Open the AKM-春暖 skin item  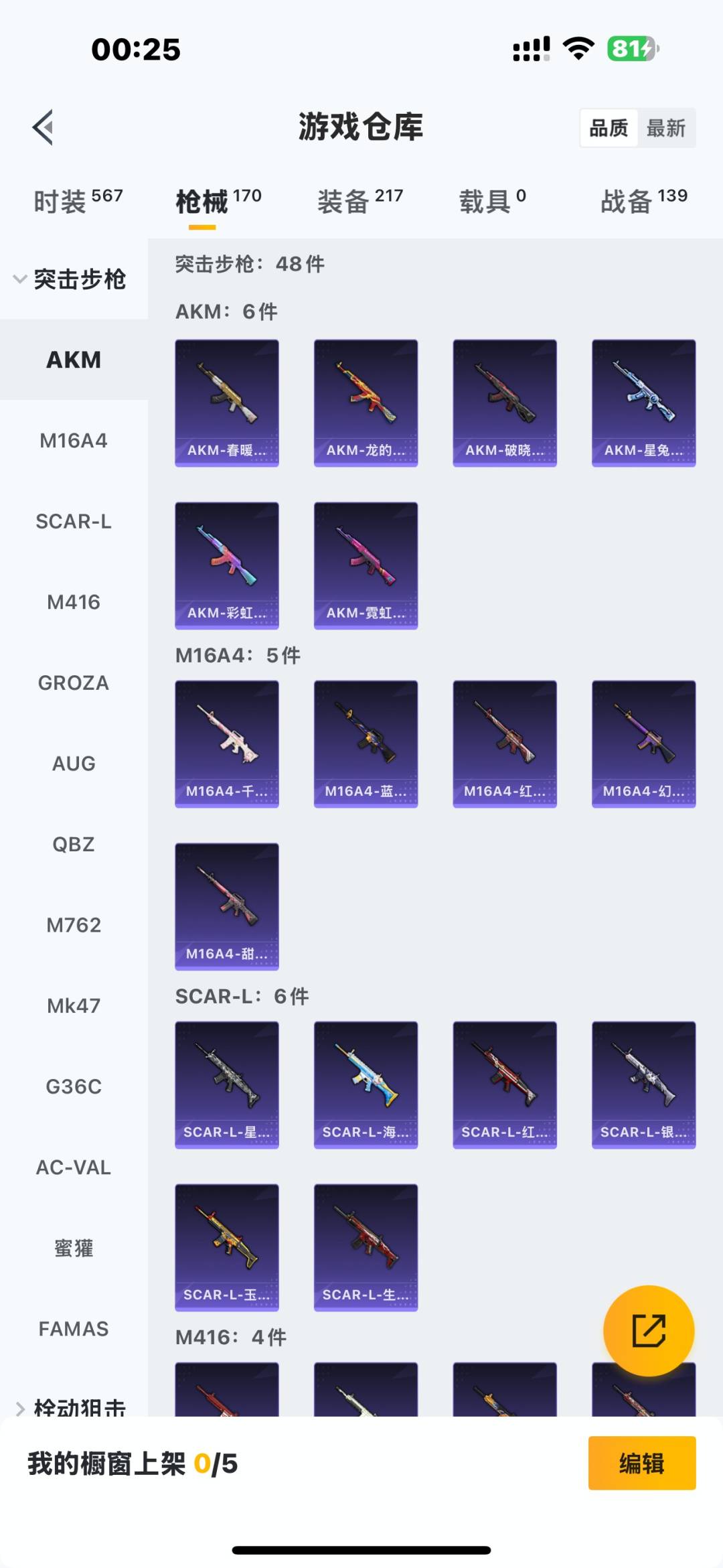coord(227,403)
